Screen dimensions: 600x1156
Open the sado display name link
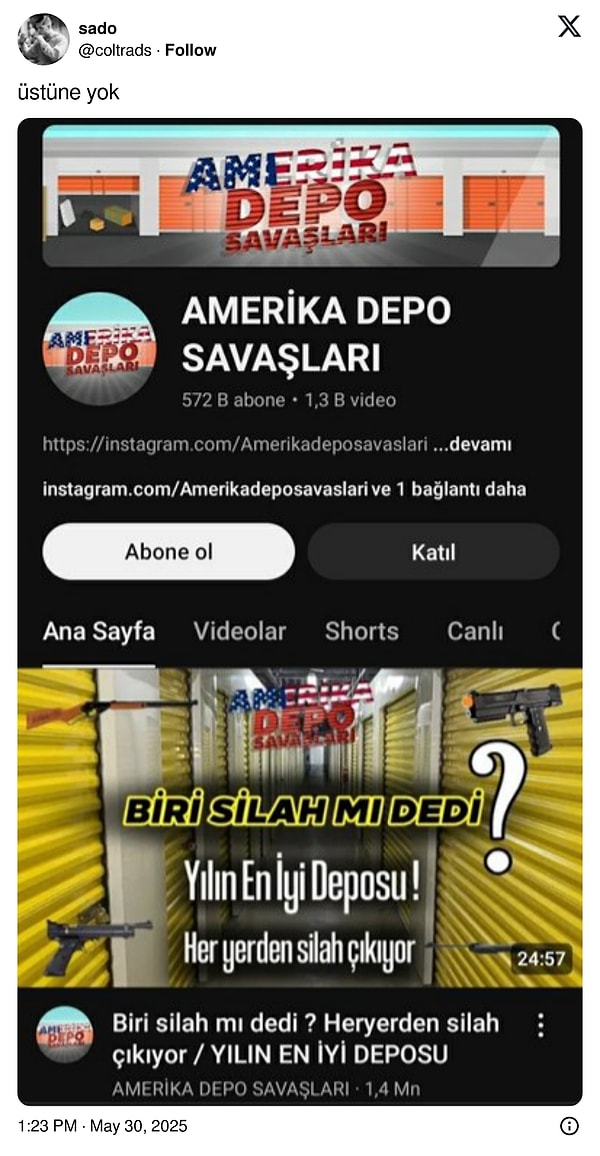[97, 28]
